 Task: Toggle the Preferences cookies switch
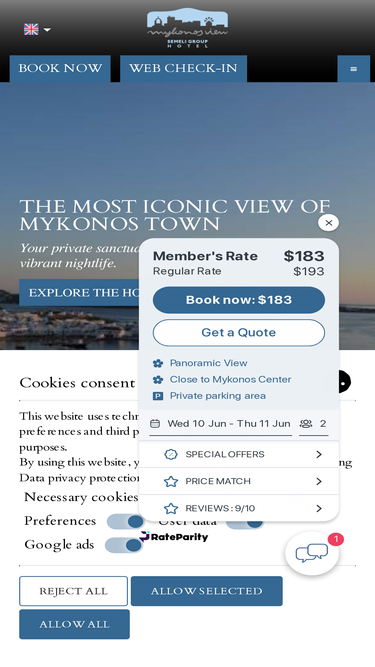pos(125,521)
